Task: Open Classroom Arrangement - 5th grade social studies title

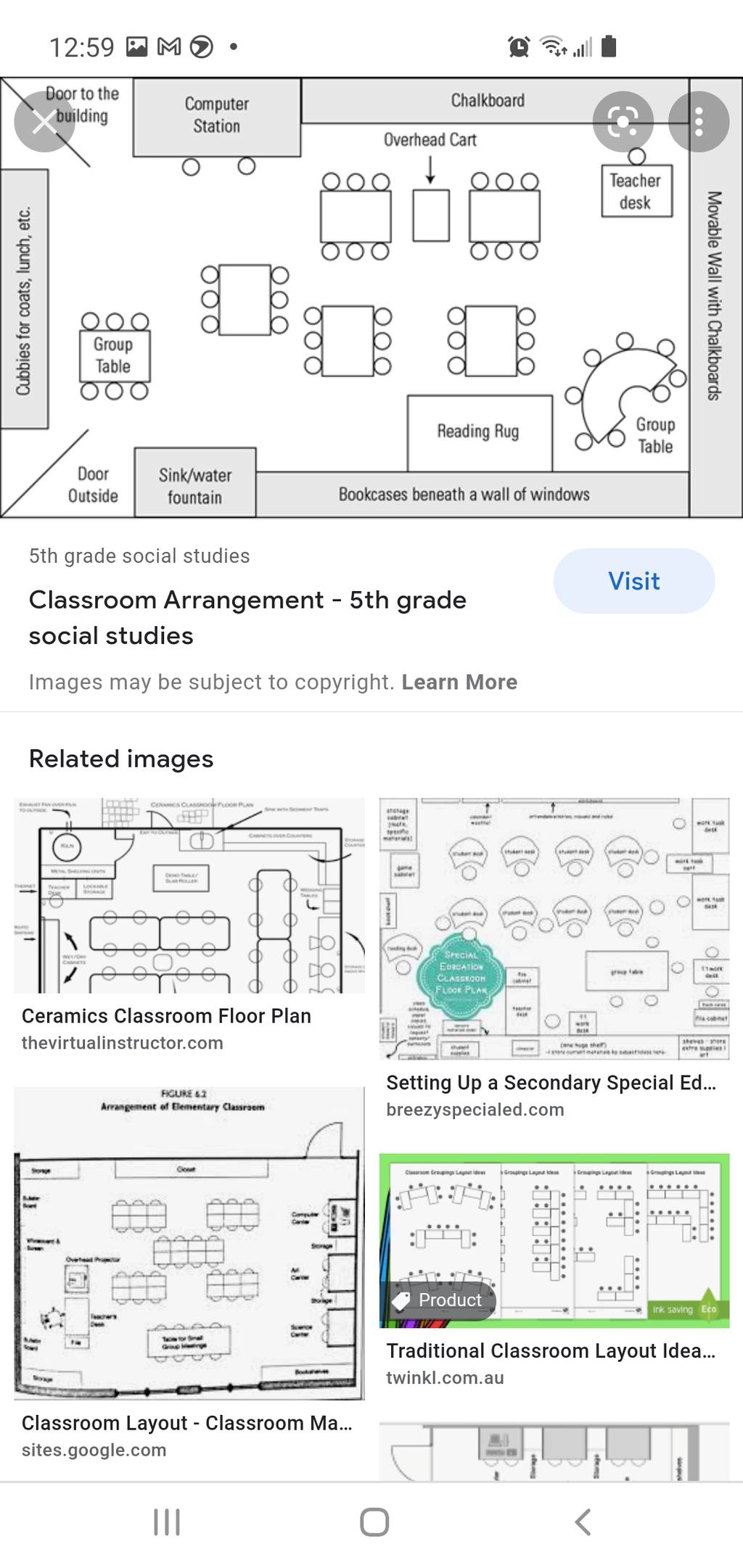Action: click(x=247, y=618)
